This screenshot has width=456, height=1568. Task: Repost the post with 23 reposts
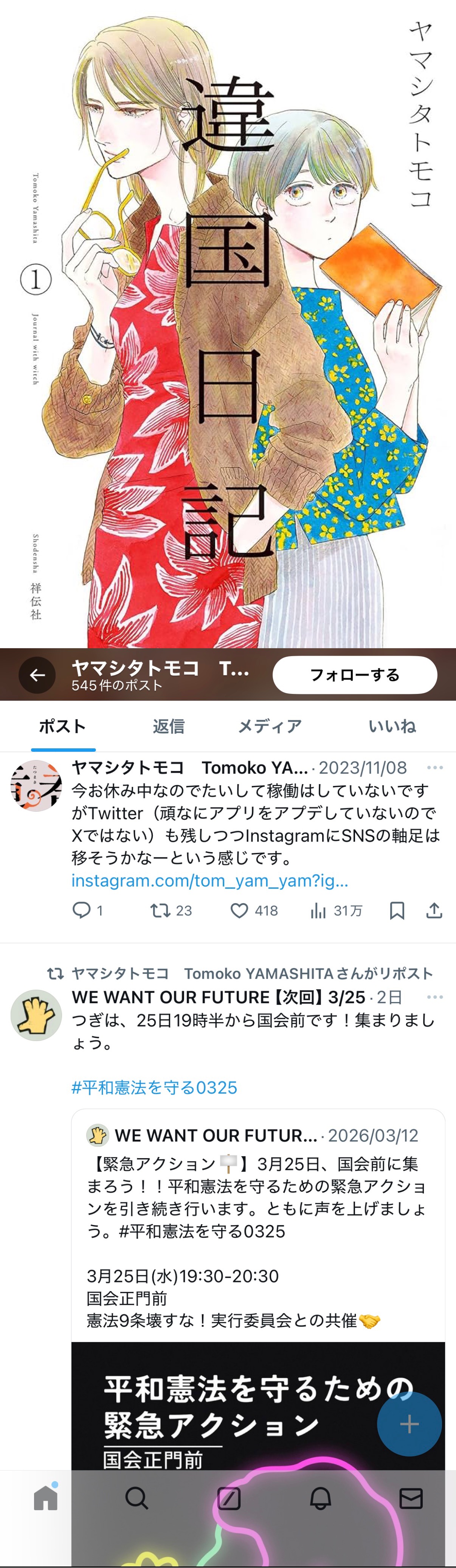point(160,910)
